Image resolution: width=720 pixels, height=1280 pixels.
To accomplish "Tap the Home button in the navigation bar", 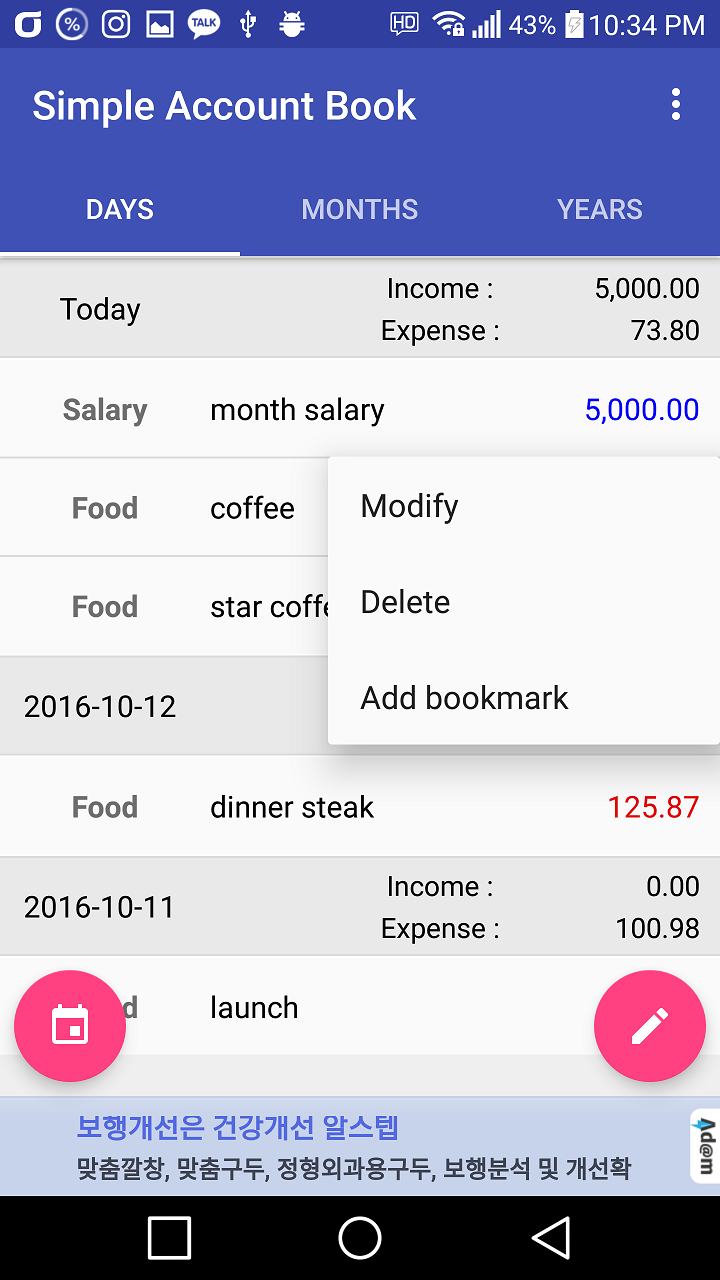I will pyautogui.click(x=360, y=1238).
